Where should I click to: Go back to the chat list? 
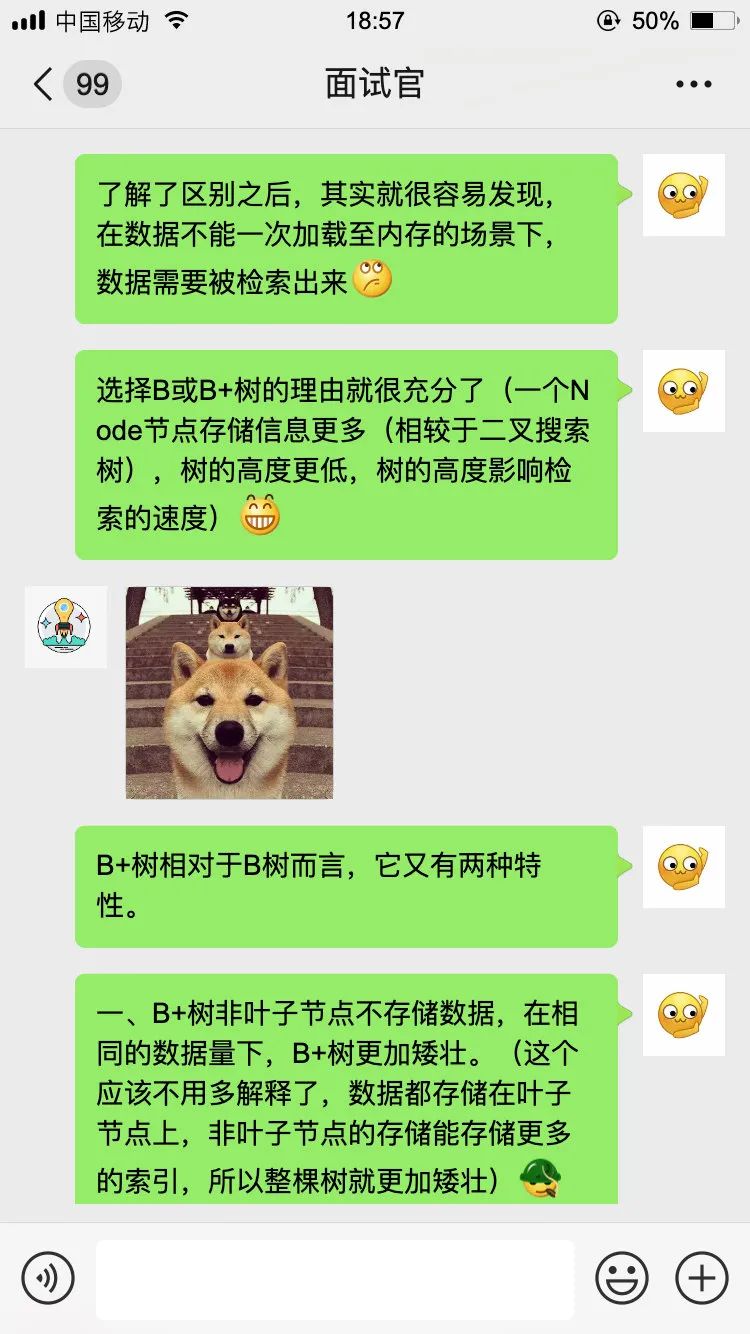click(44, 84)
